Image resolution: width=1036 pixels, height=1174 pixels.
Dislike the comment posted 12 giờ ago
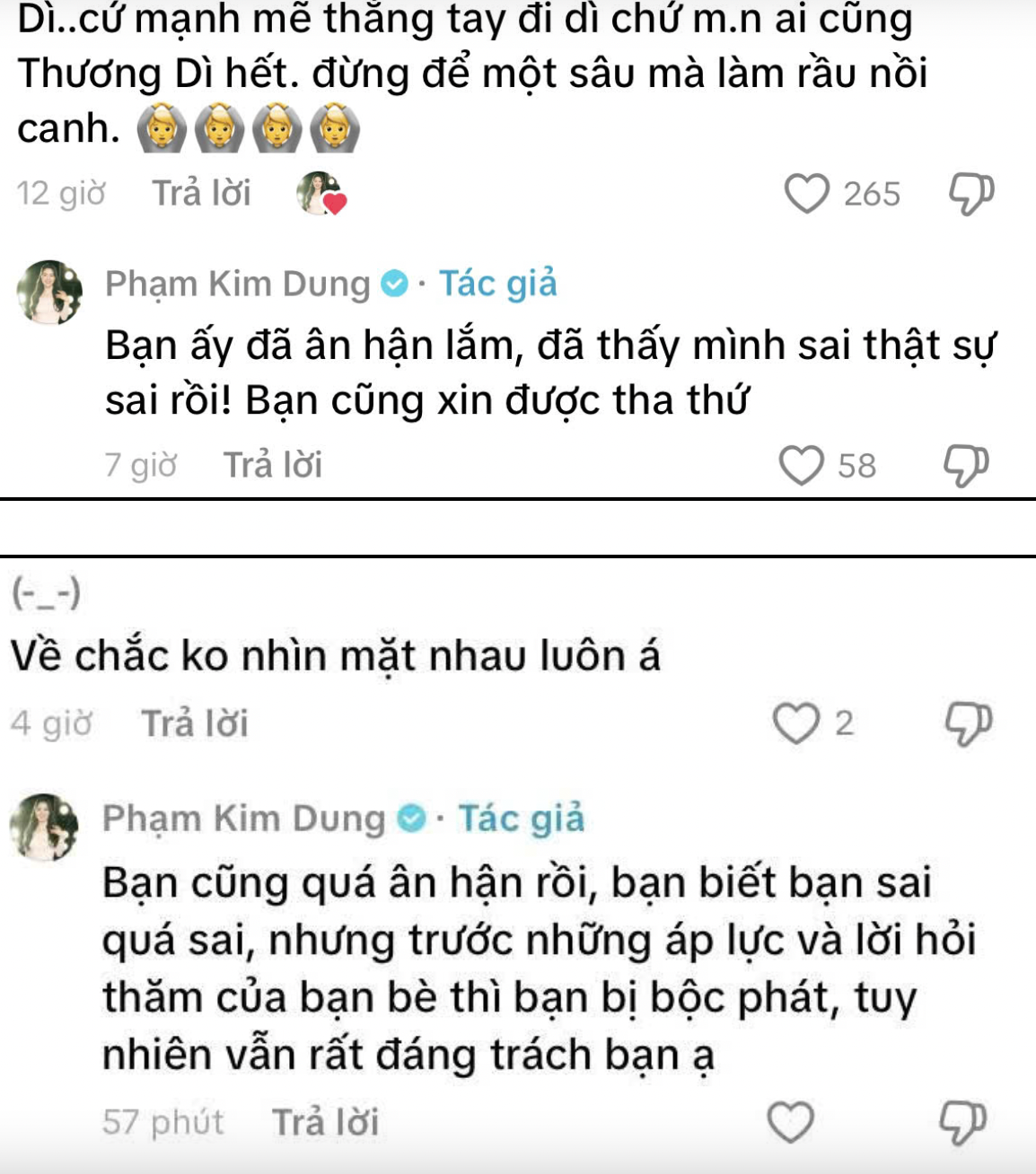click(x=971, y=193)
